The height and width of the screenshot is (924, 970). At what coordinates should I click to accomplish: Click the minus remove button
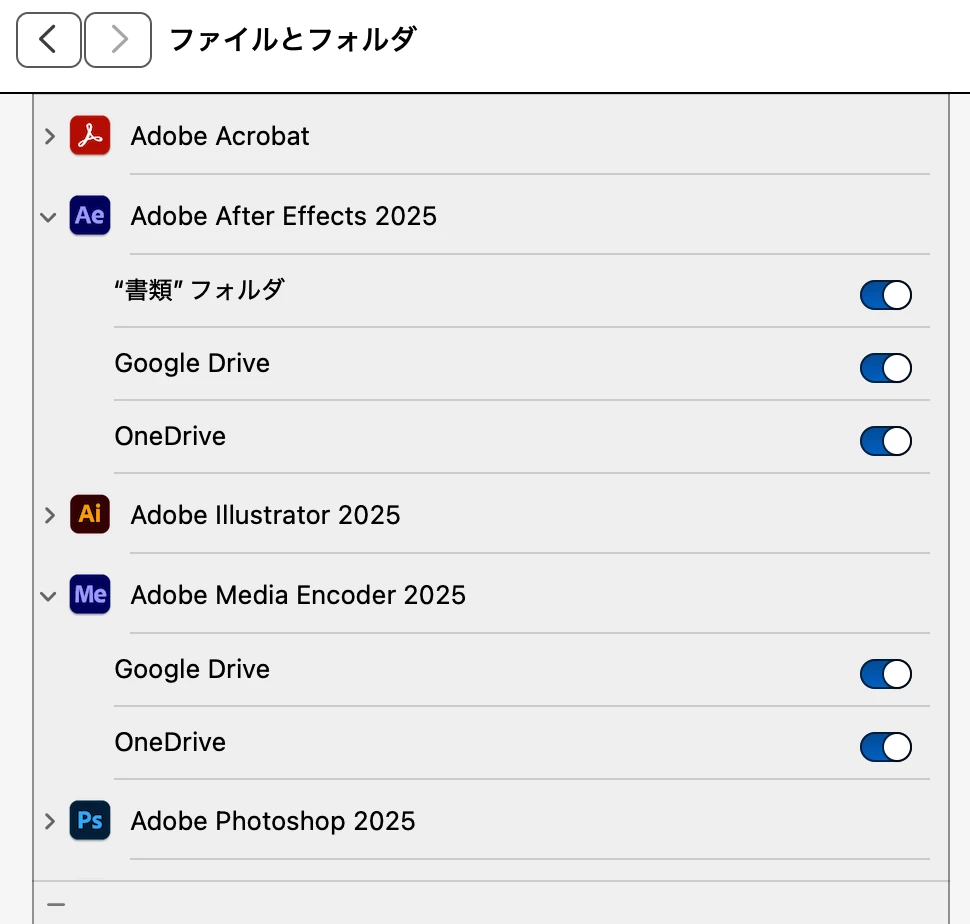tap(56, 905)
